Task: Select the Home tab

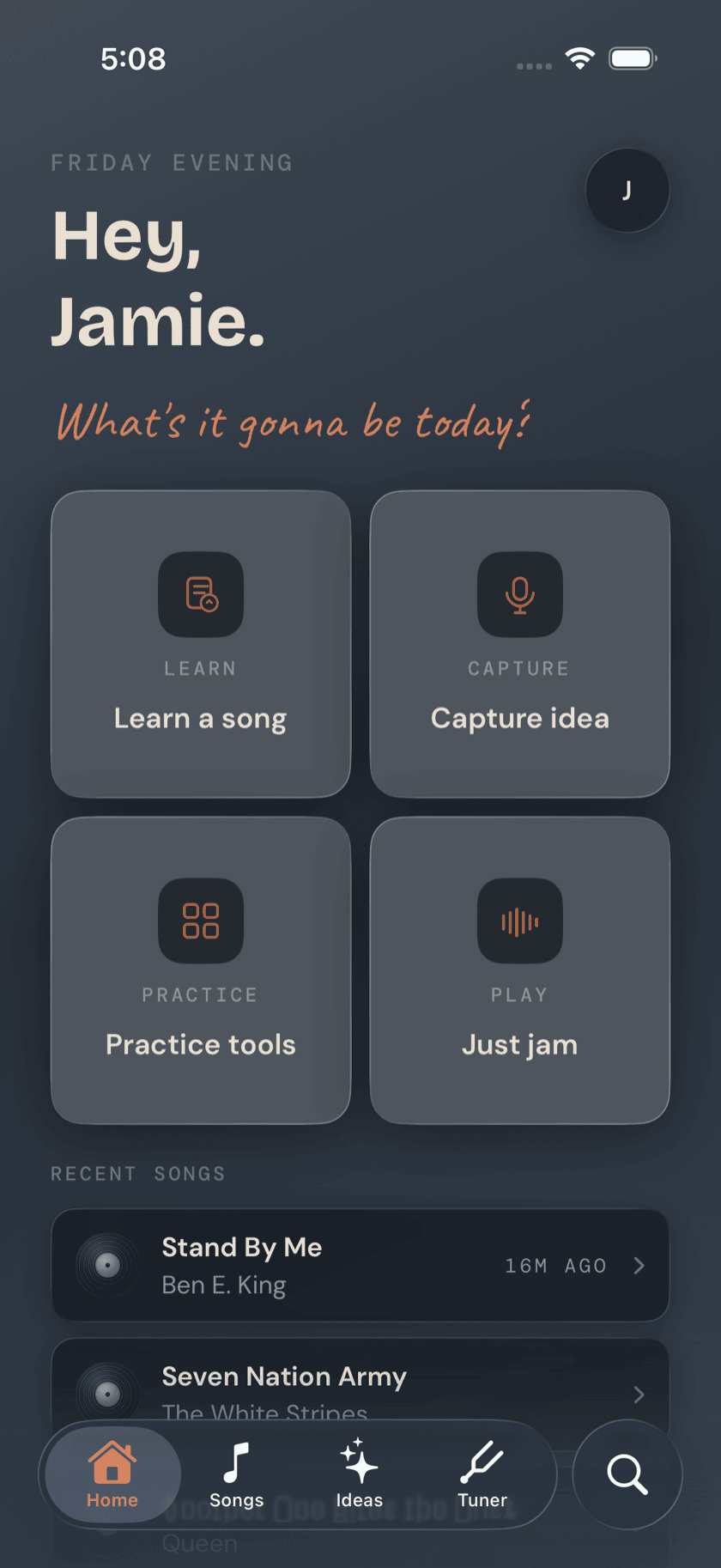Action: 112,1474
